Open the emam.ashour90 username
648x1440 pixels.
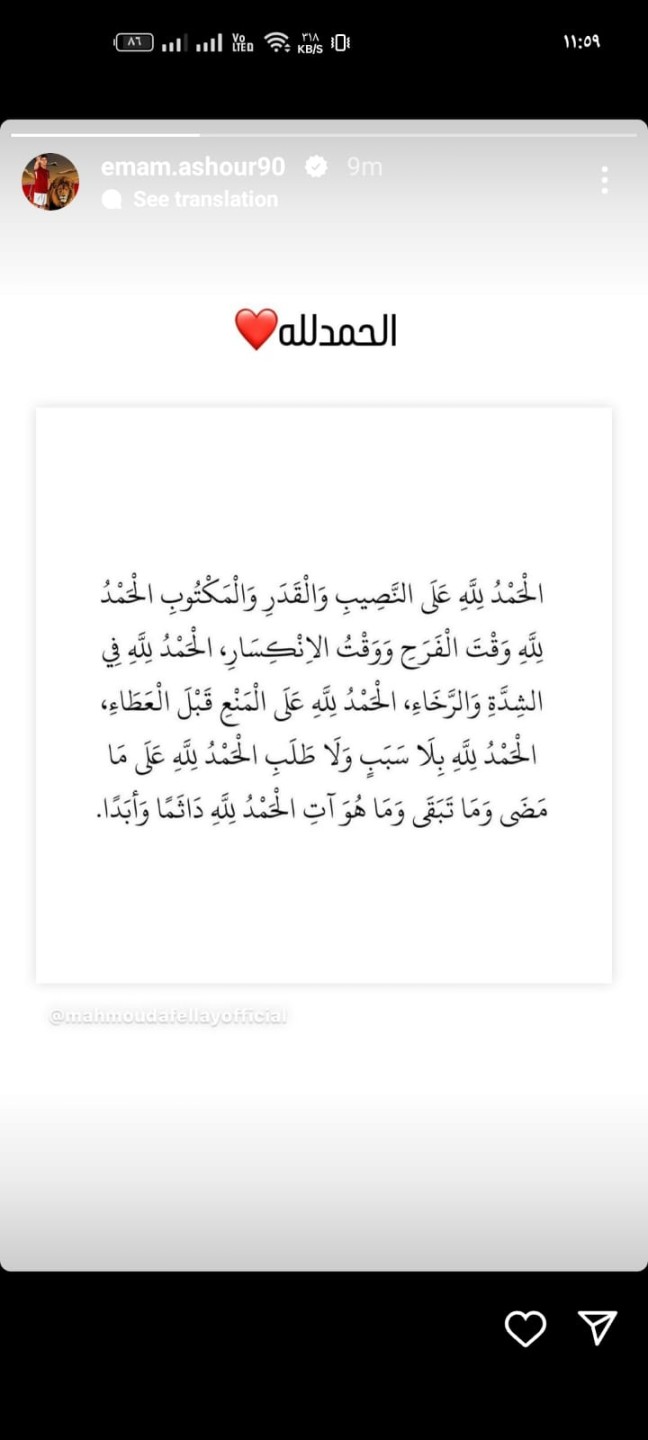[x=193, y=167]
